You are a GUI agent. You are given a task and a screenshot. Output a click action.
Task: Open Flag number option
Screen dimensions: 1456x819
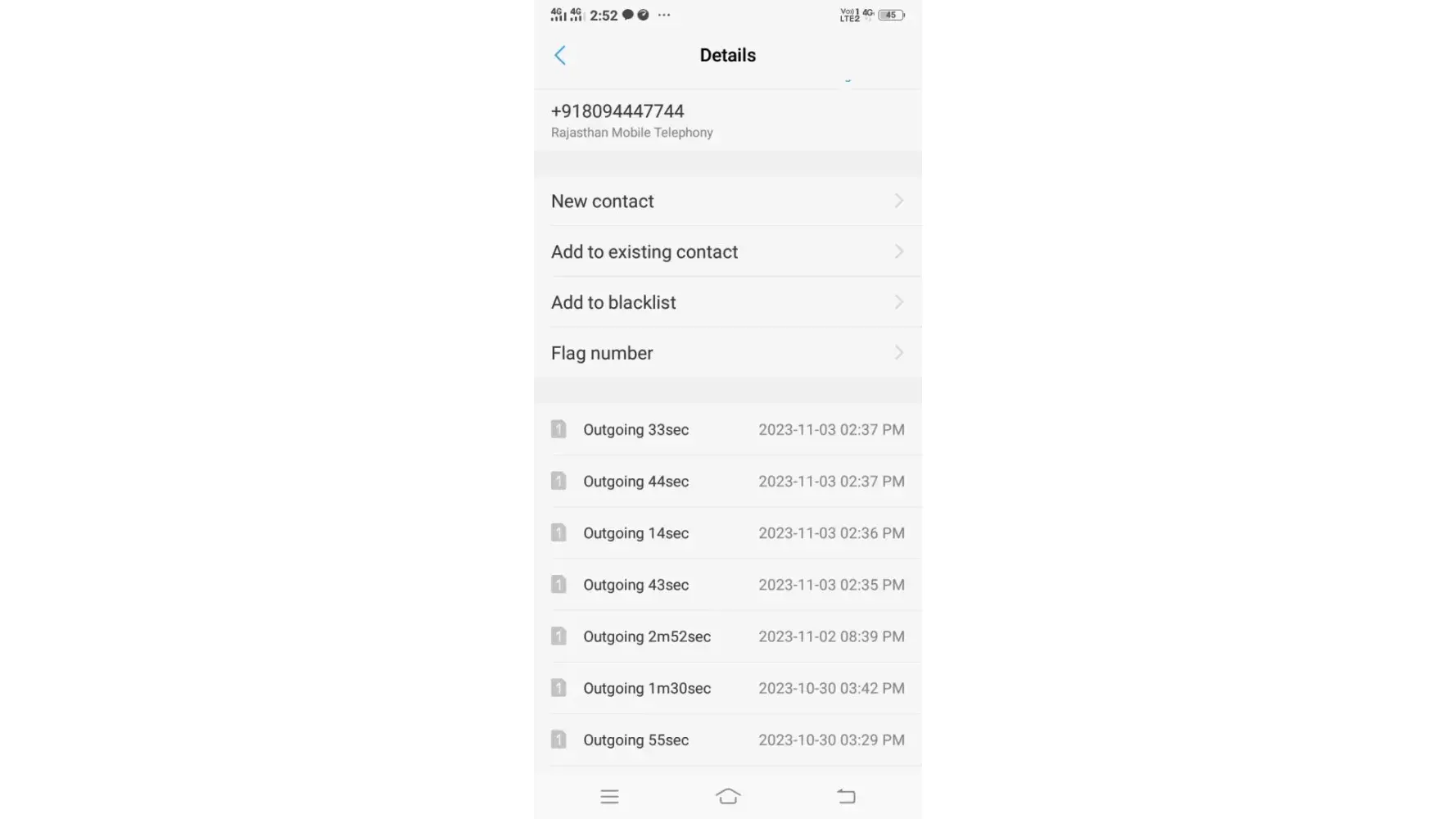(727, 353)
